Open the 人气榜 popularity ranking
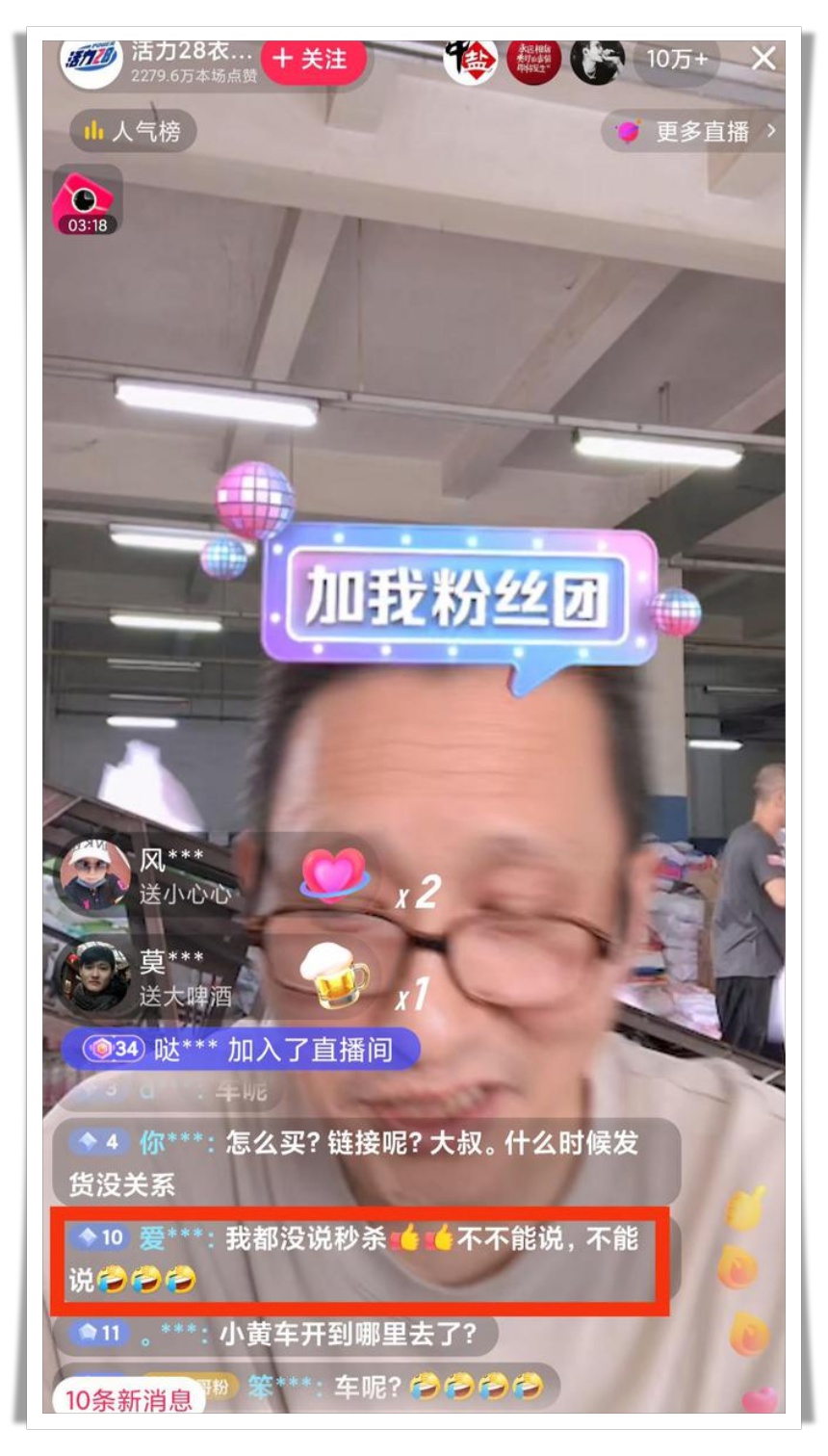 pyautogui.click(x=133, y=131)
